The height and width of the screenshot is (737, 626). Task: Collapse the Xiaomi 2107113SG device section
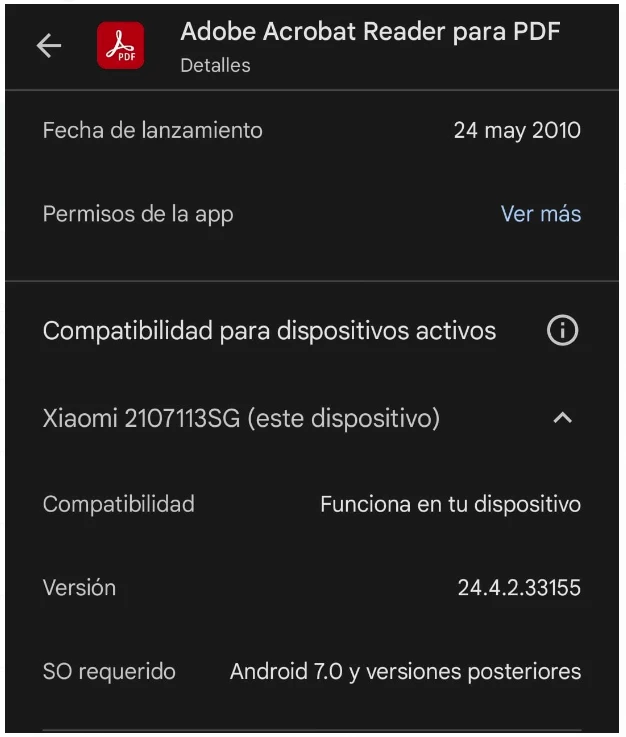tap(562, 418)
